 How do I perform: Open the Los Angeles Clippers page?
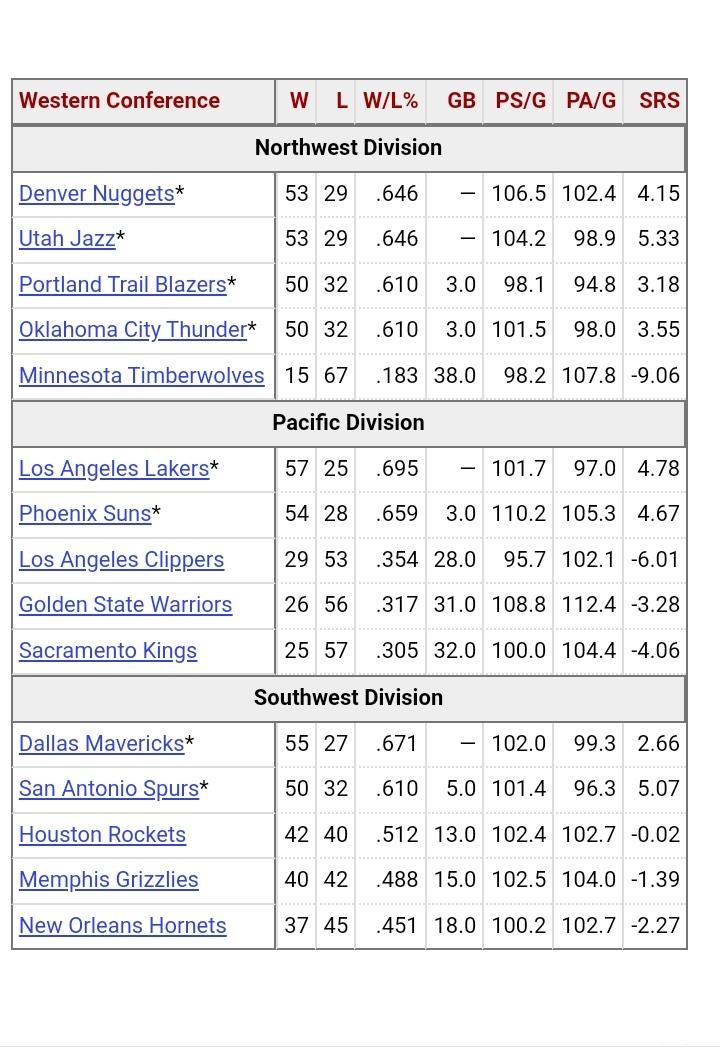click(x=121, y=560)
